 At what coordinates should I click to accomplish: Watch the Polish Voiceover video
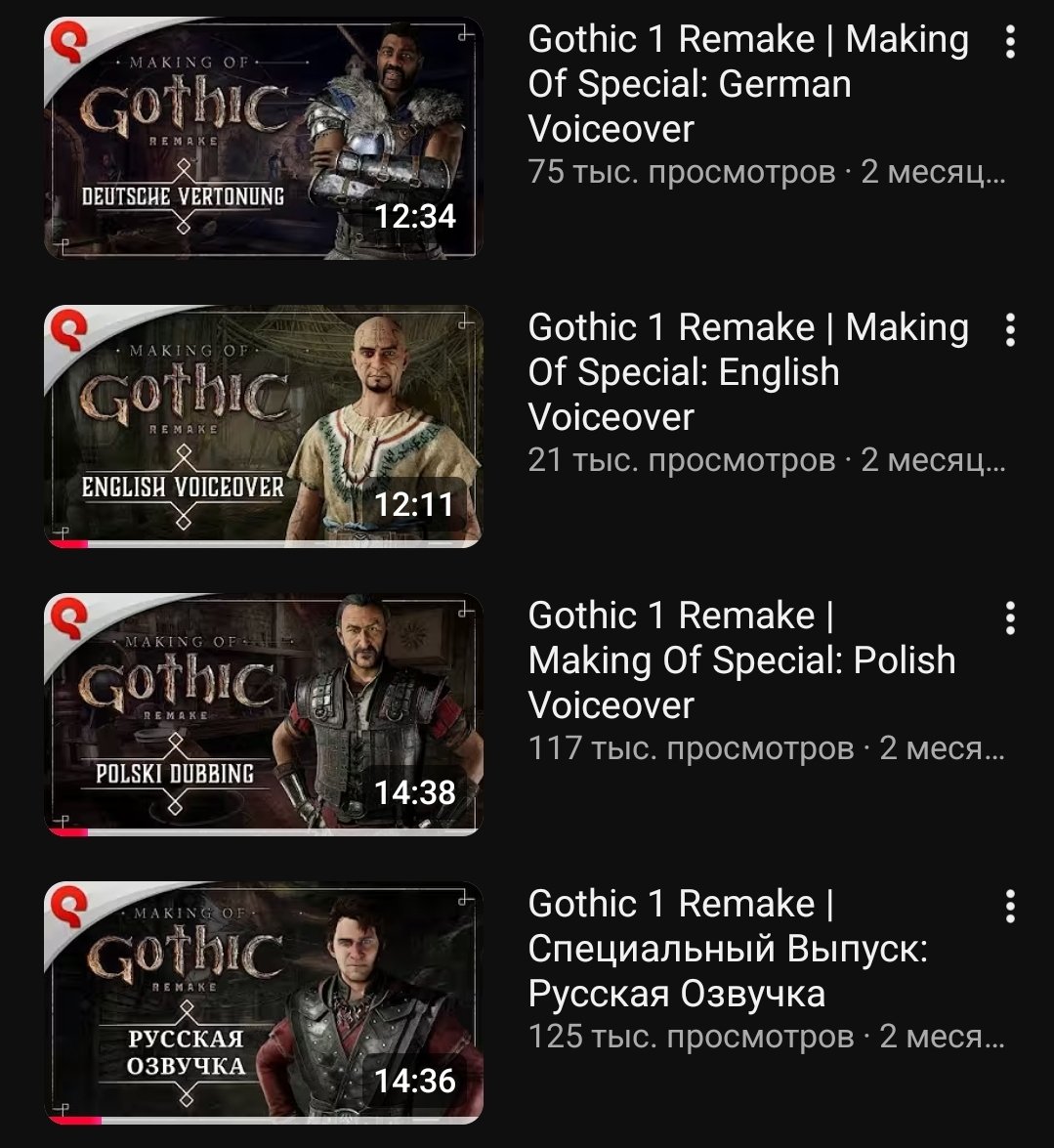point(264,714)
